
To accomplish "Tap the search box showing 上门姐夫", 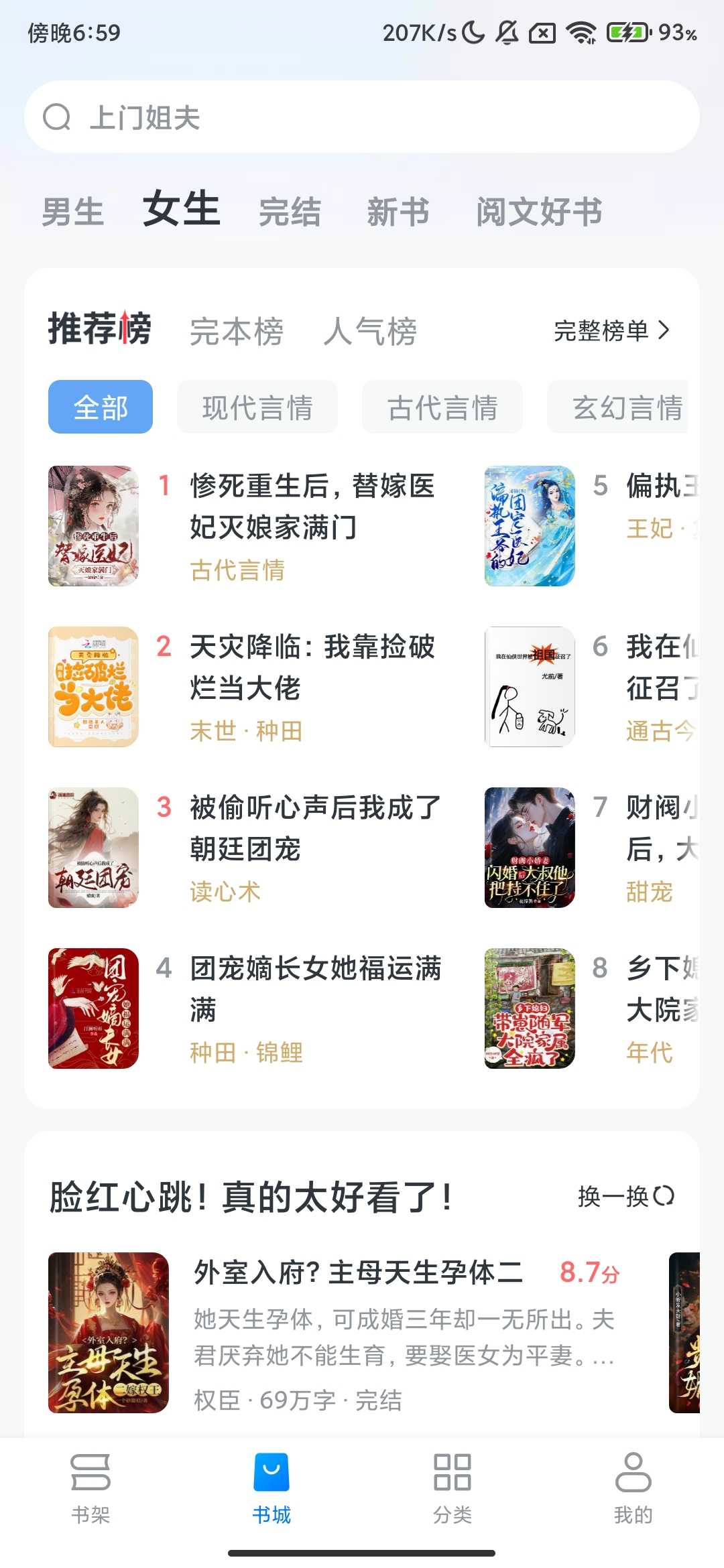I will click(x=362, y=117).
